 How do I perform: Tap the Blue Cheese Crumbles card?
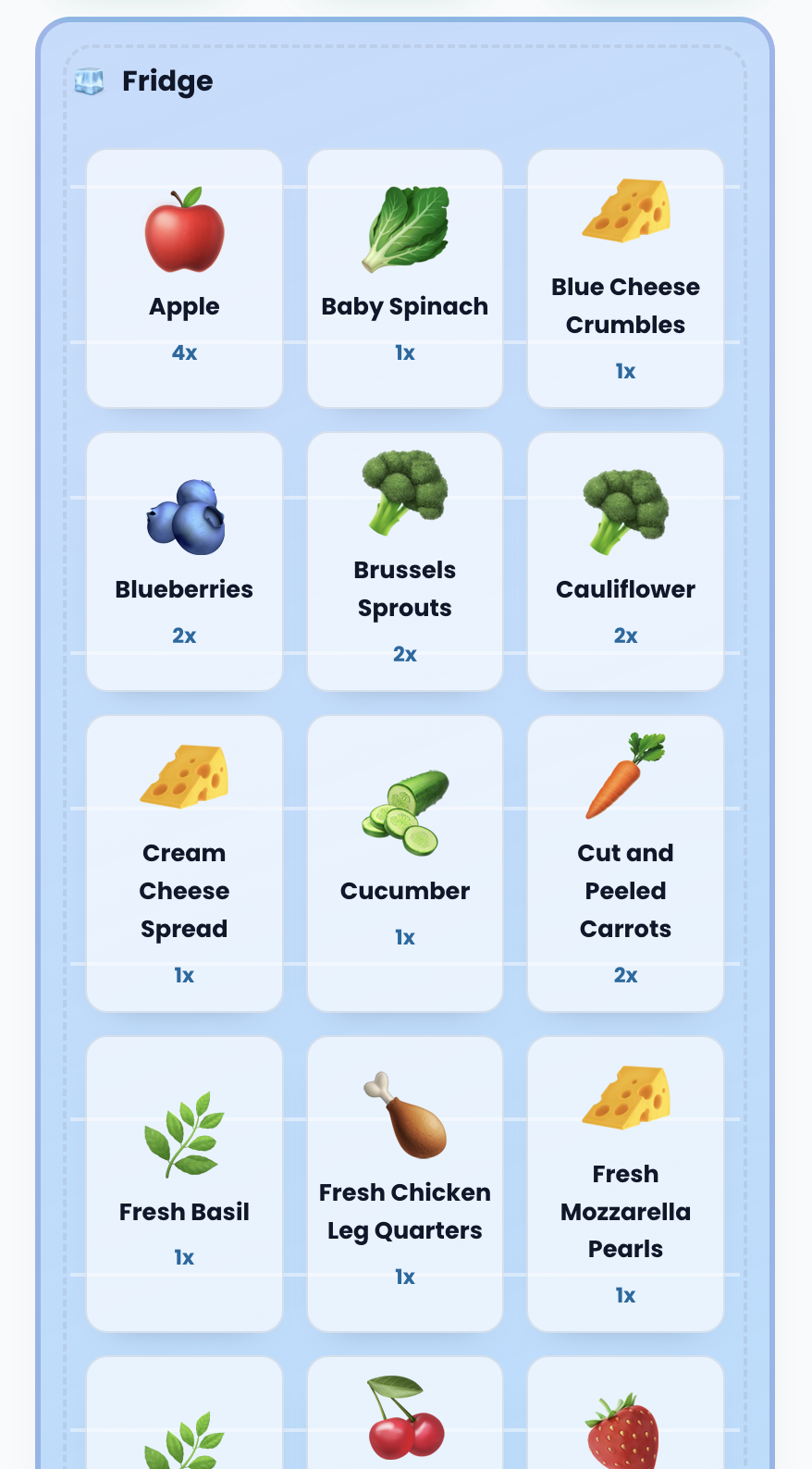625,278
